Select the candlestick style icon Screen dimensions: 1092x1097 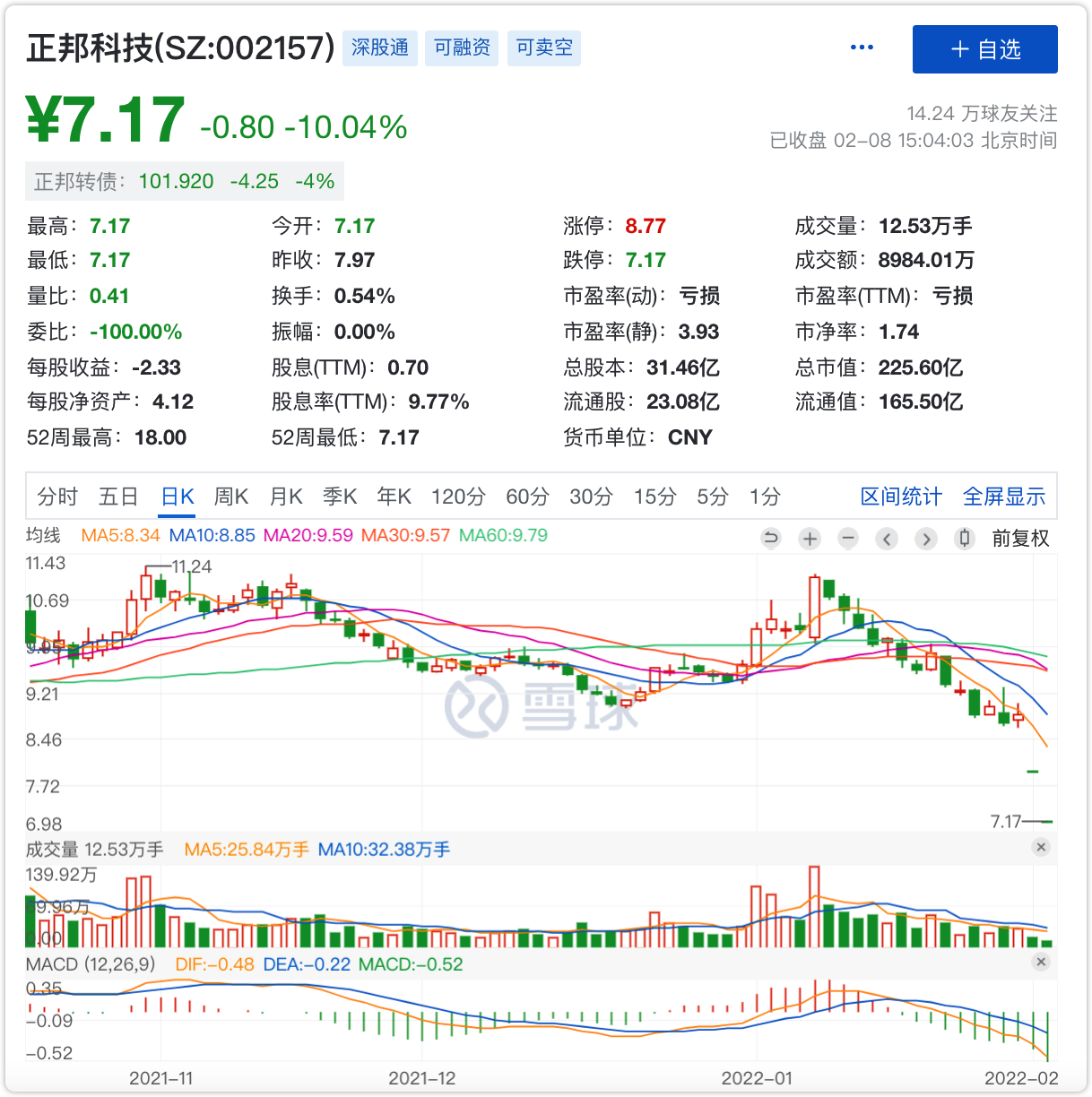[x=965, y=539]
